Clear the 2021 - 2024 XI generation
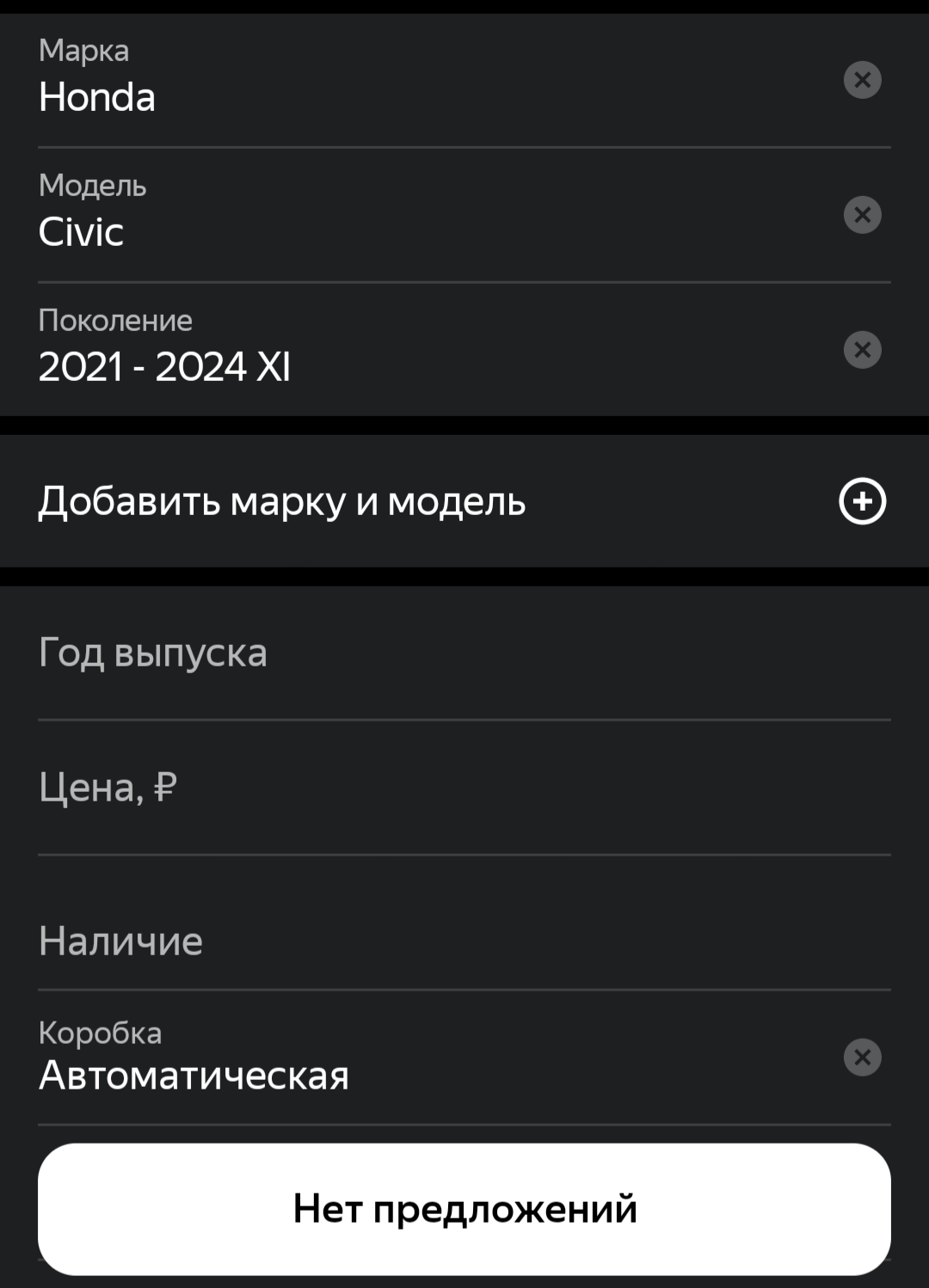 click(862, 350)
